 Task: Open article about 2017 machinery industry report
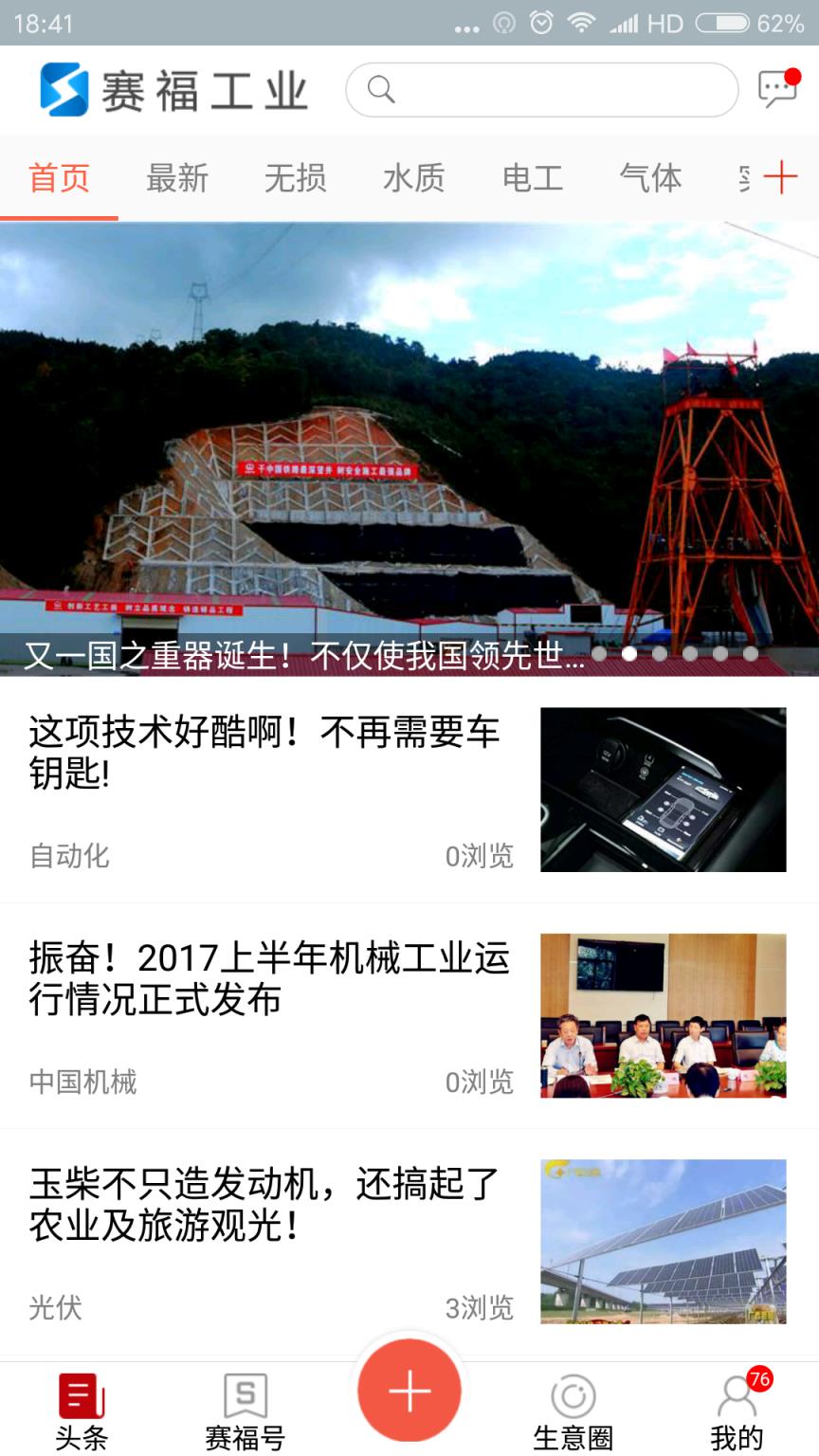[x=265, y=981]
